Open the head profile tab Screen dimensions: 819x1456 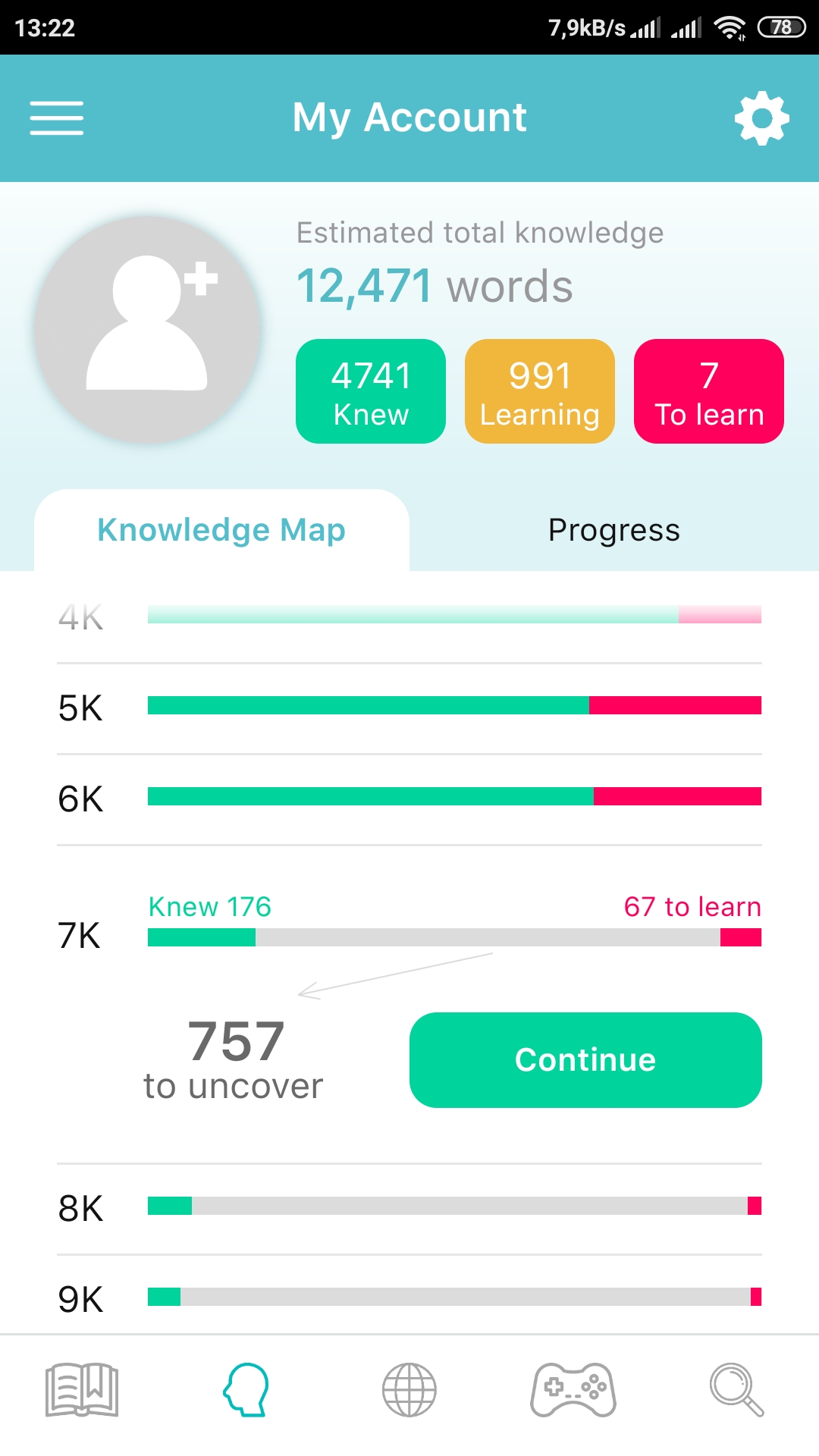pos(246,1390)
